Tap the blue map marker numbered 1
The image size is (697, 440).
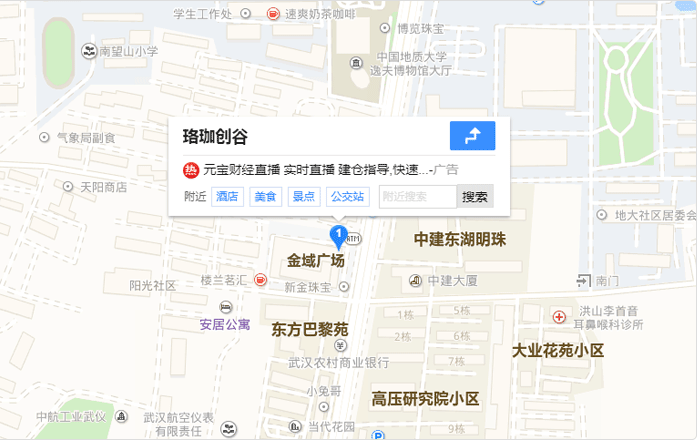pos(338,236)
